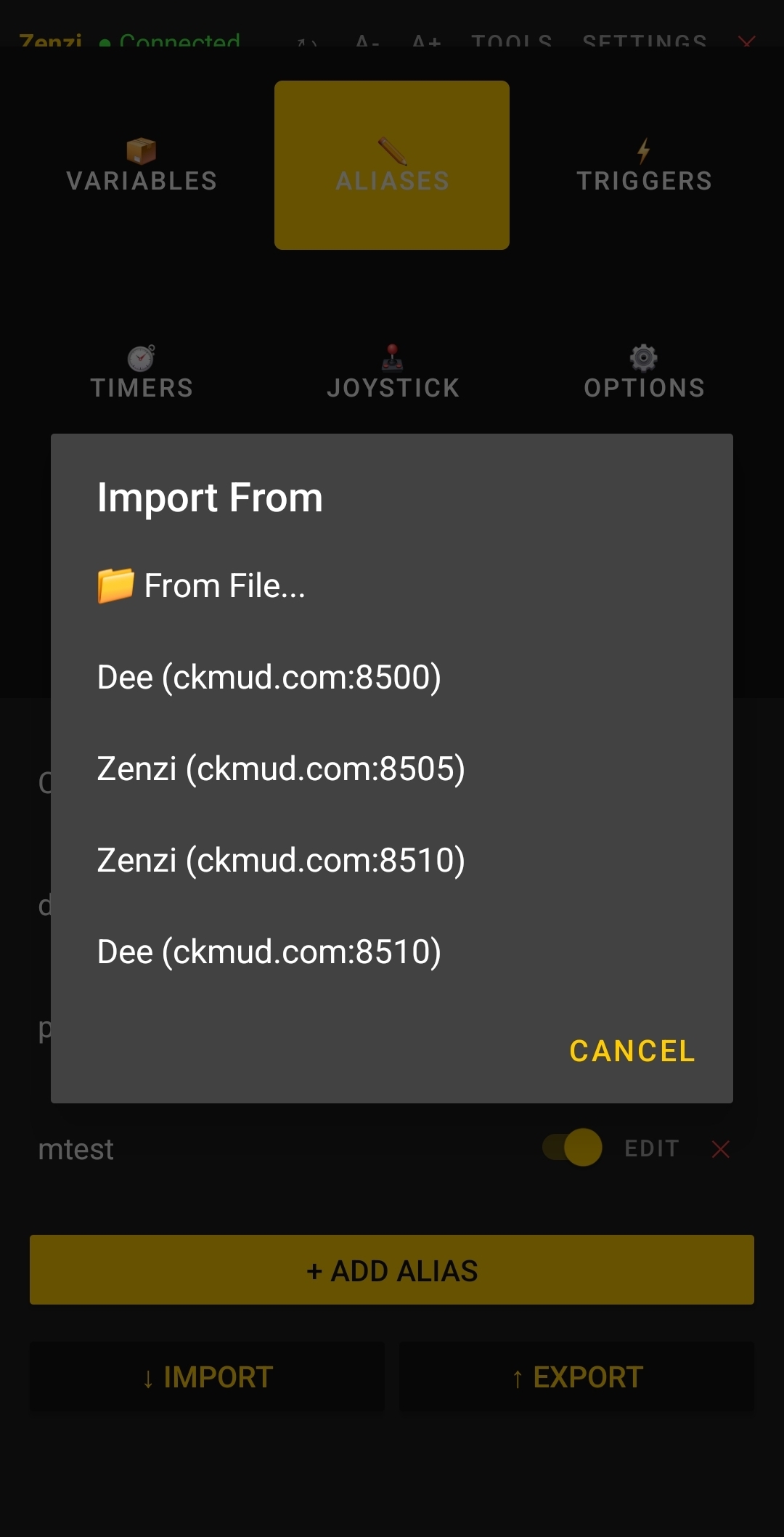784x1537 pixels.
Task: Select Dee (ckmud.com:8500) import source
Action: click(269, 676)
